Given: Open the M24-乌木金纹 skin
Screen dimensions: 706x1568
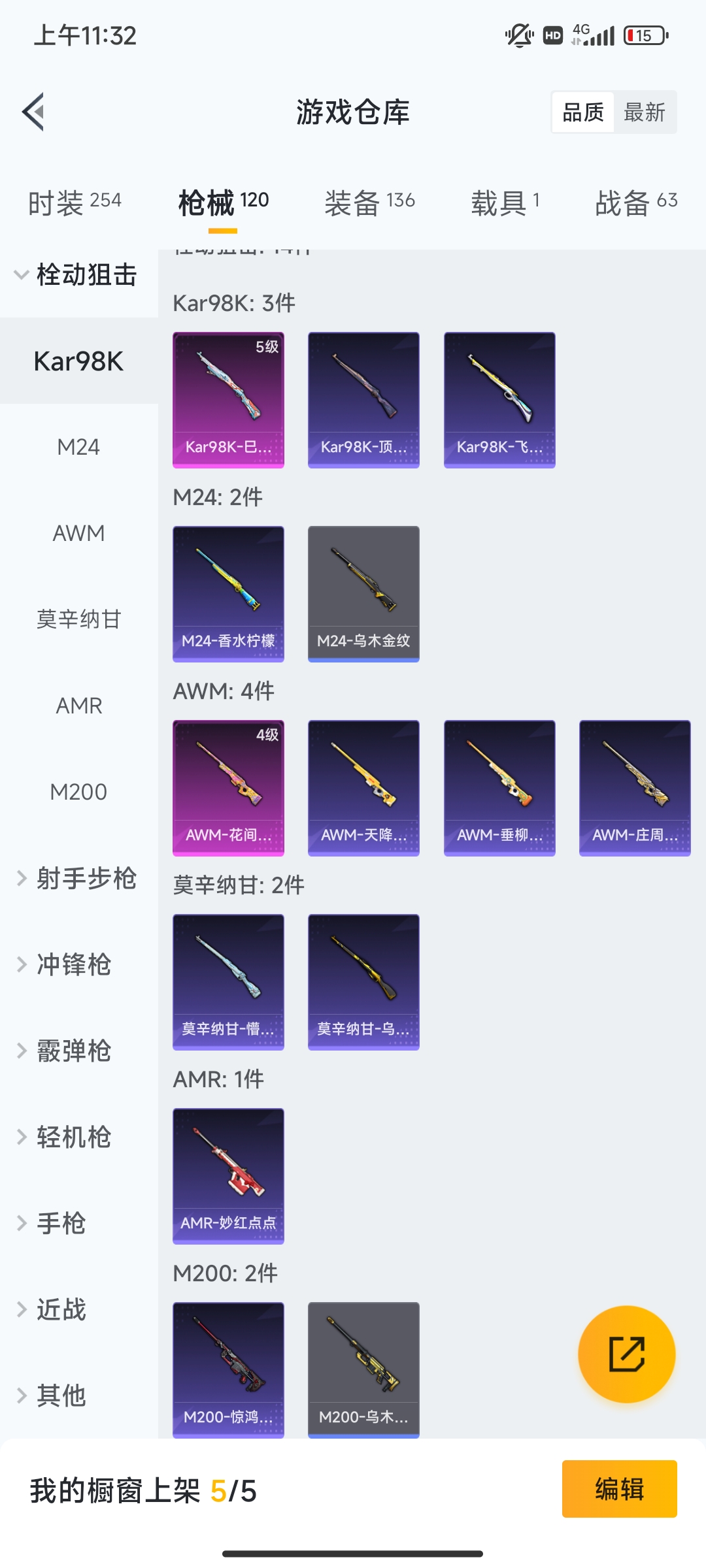Looking at the screenshot, I should coord(363,593).
